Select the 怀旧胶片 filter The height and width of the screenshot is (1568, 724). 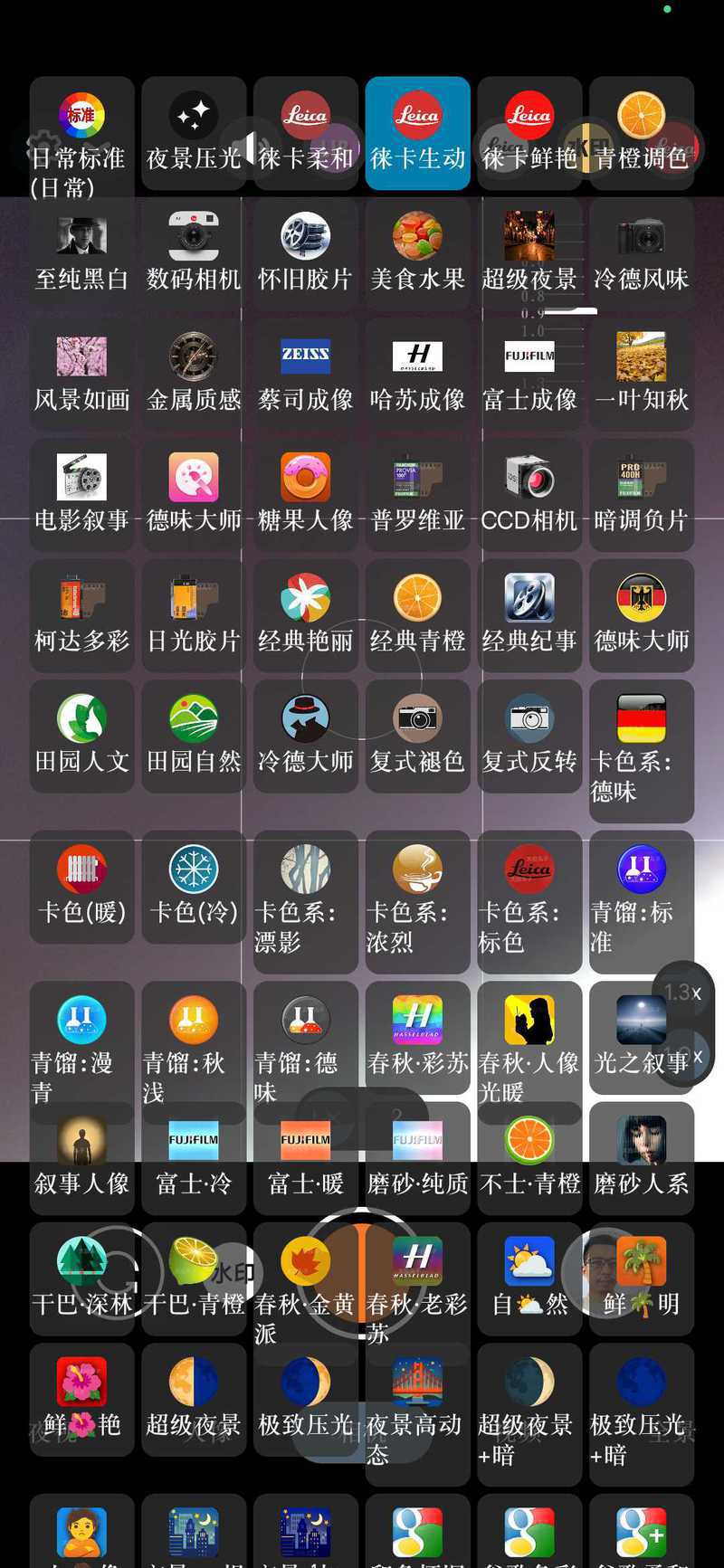pyautogui.click(x=305, y=254)
